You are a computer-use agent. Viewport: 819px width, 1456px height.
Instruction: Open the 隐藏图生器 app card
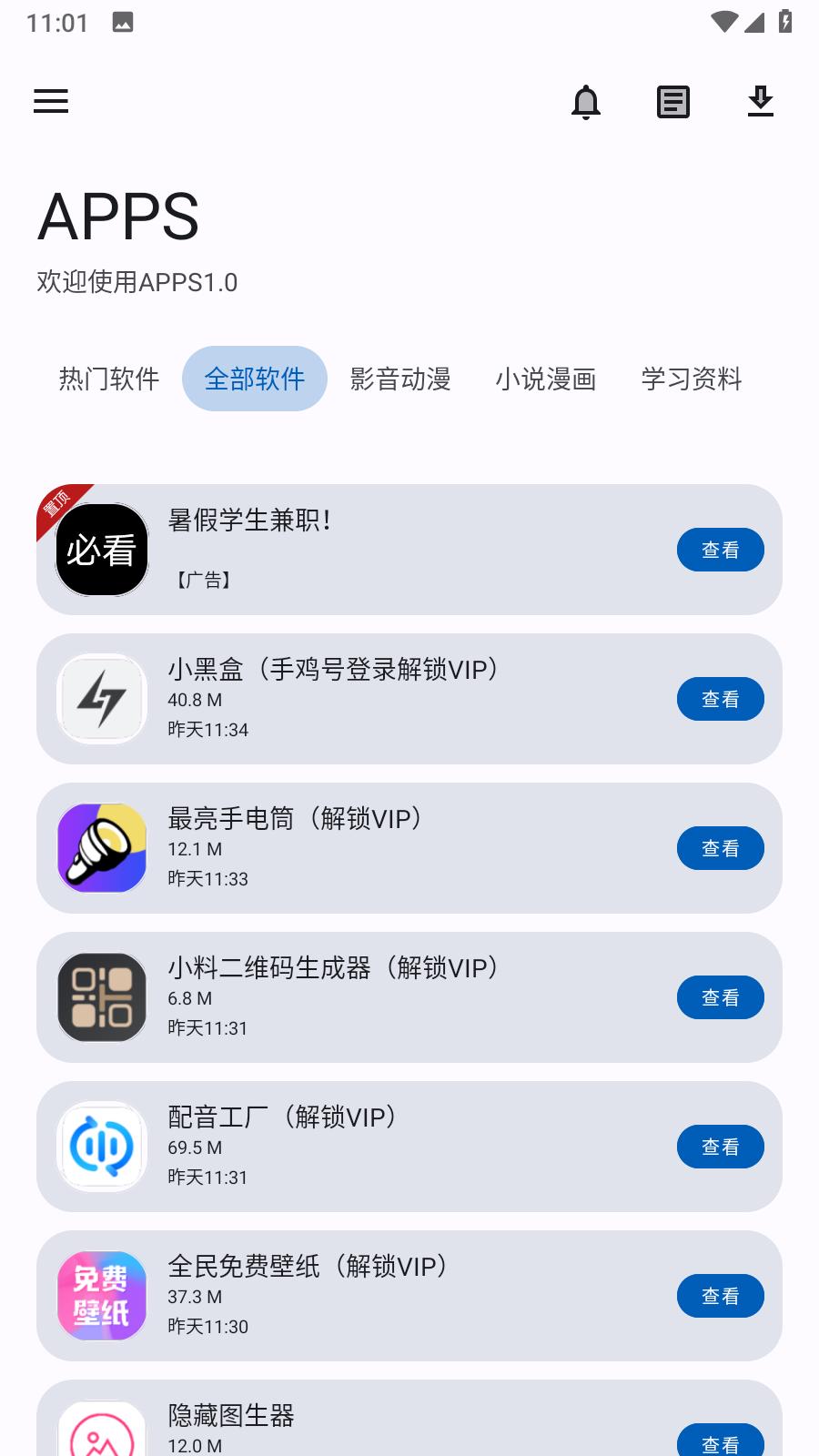(x=364, y=1424)
